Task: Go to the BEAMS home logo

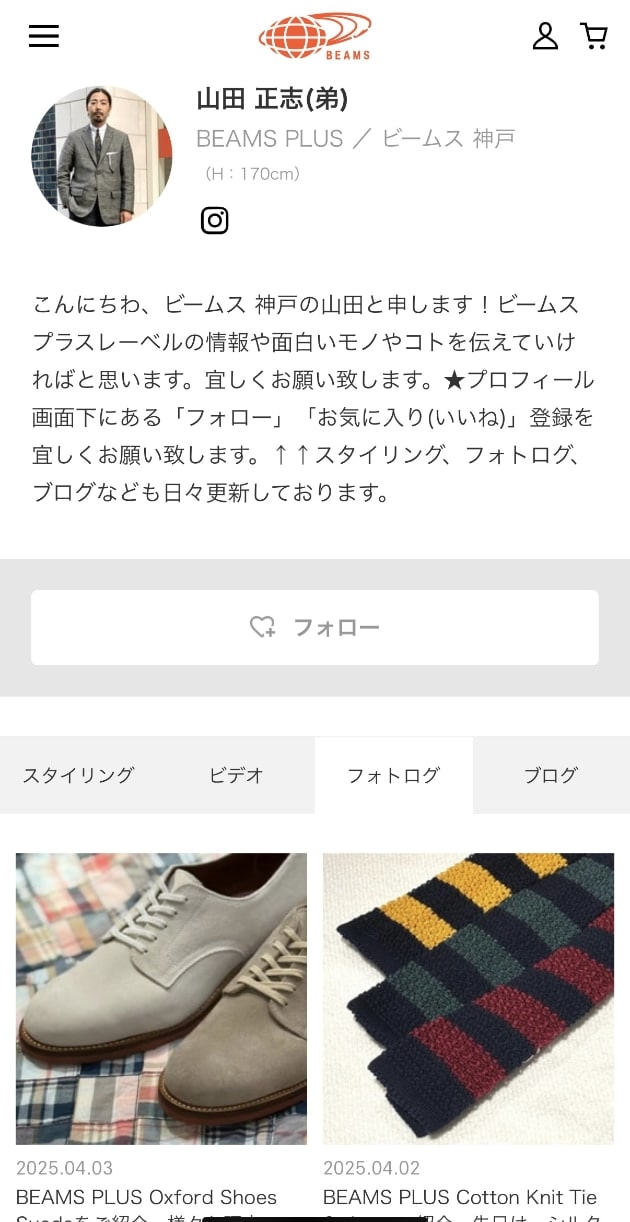Action: [x=315, y=37]
